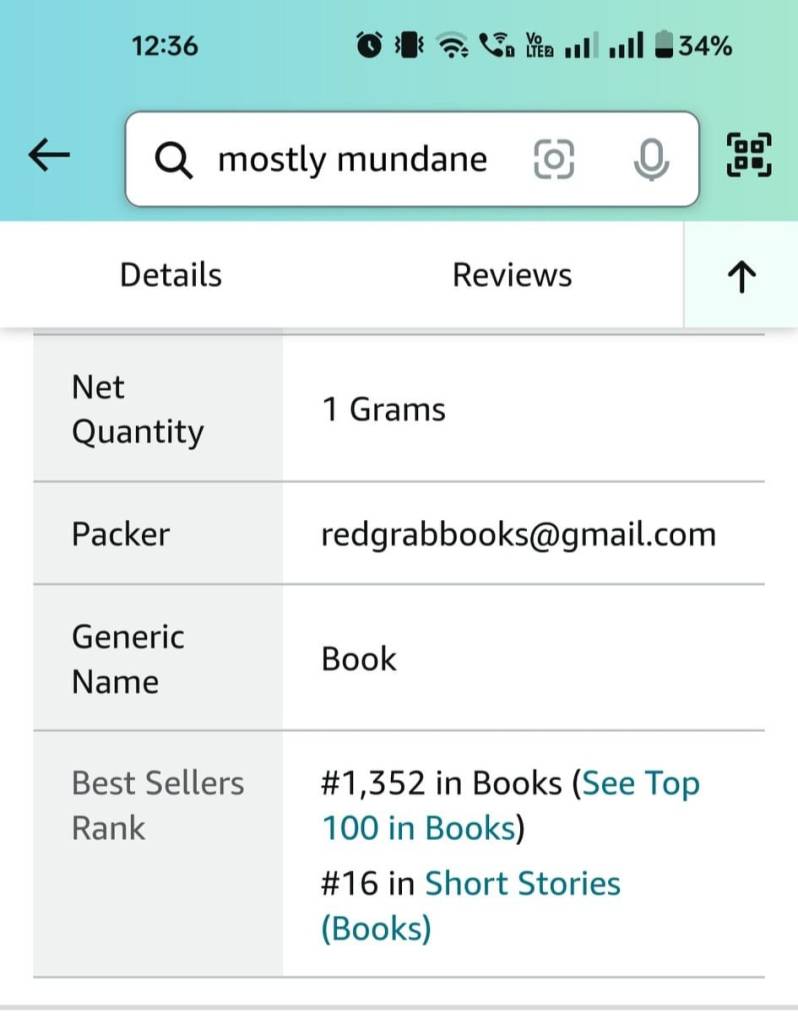Open camera lens search
Viewport: 798px width, 1024px height.
[554, 159]
